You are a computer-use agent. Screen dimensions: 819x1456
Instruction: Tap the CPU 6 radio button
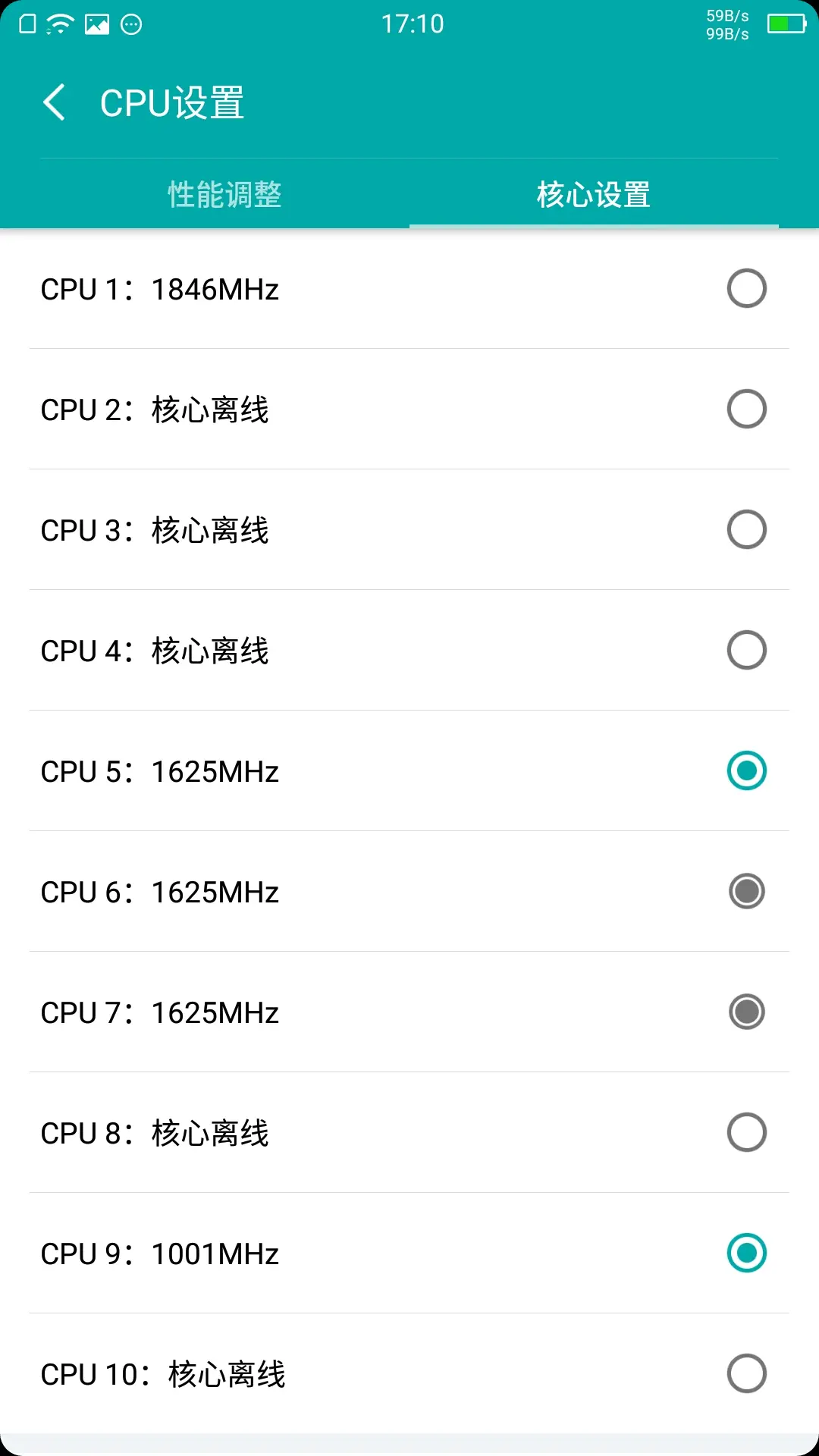[746, 891]
